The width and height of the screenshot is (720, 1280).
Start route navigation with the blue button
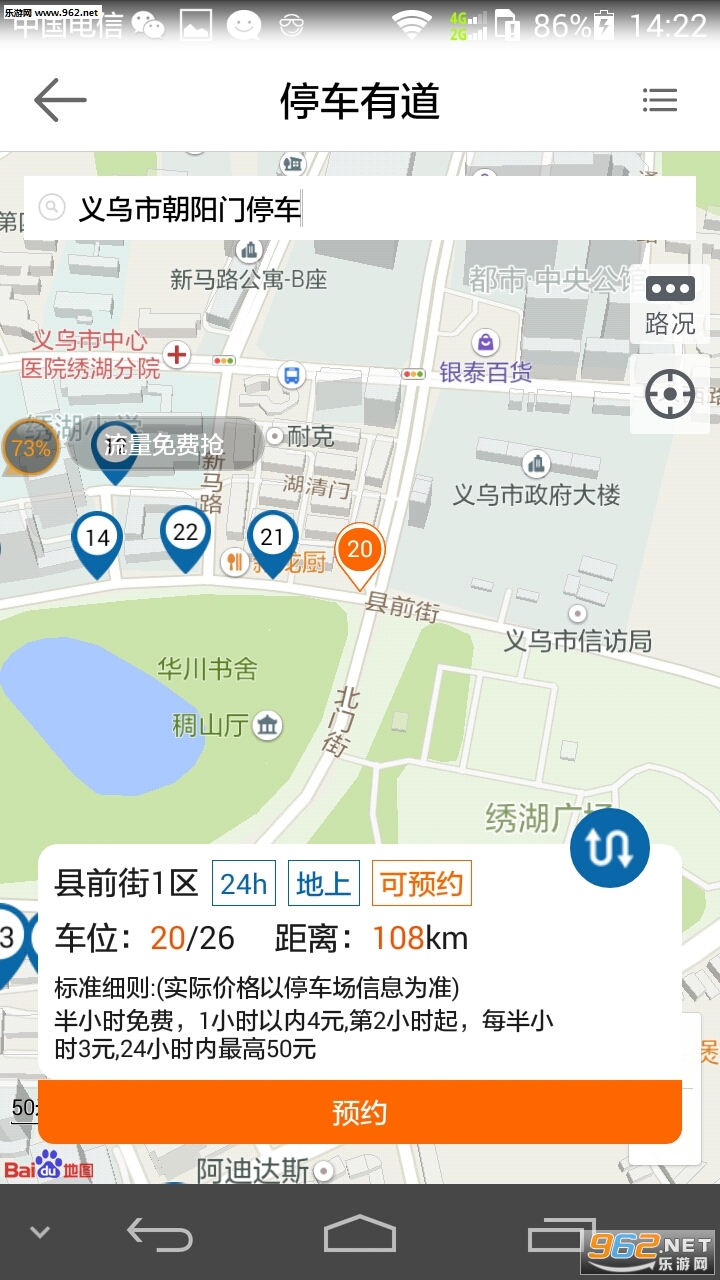(x=610, y=848)
